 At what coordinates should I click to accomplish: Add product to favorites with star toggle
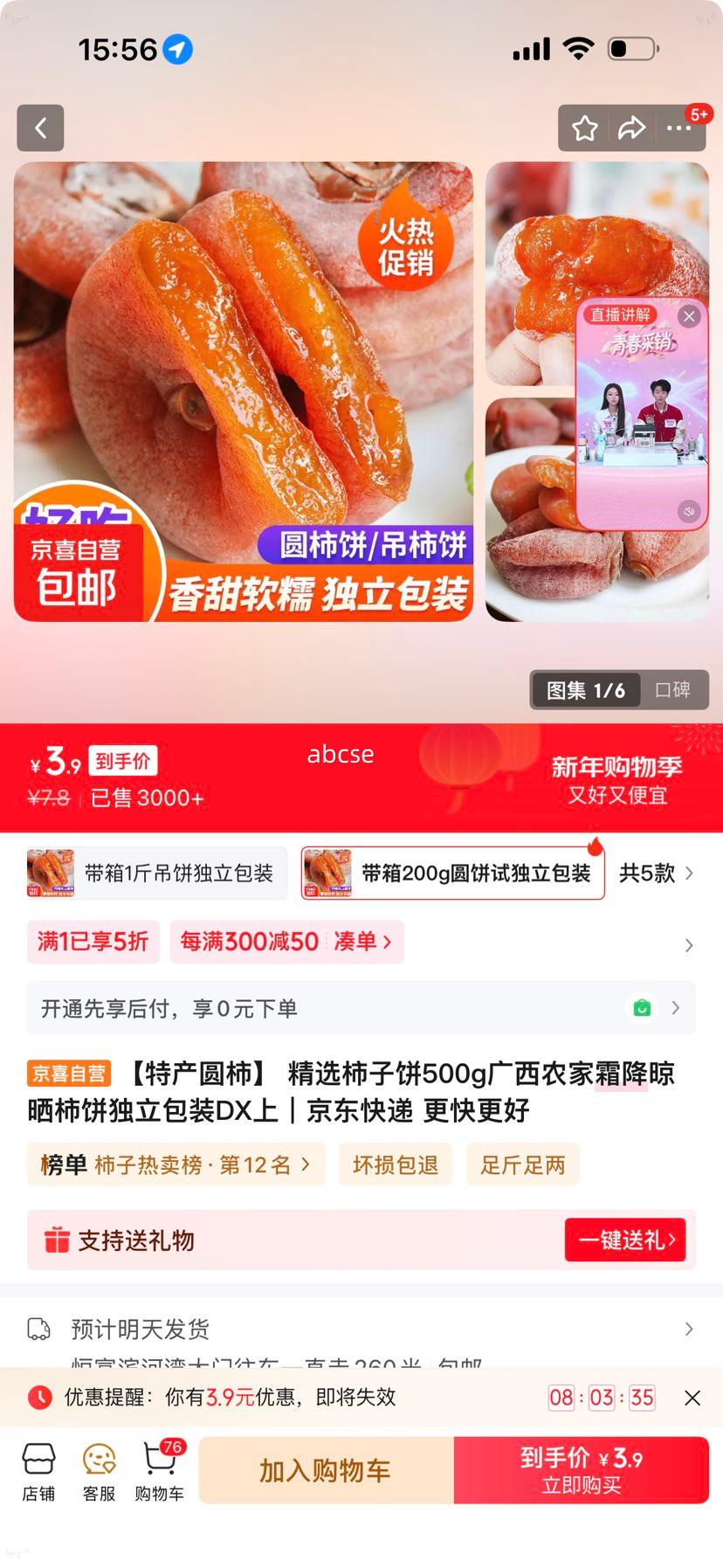(583, 128)
